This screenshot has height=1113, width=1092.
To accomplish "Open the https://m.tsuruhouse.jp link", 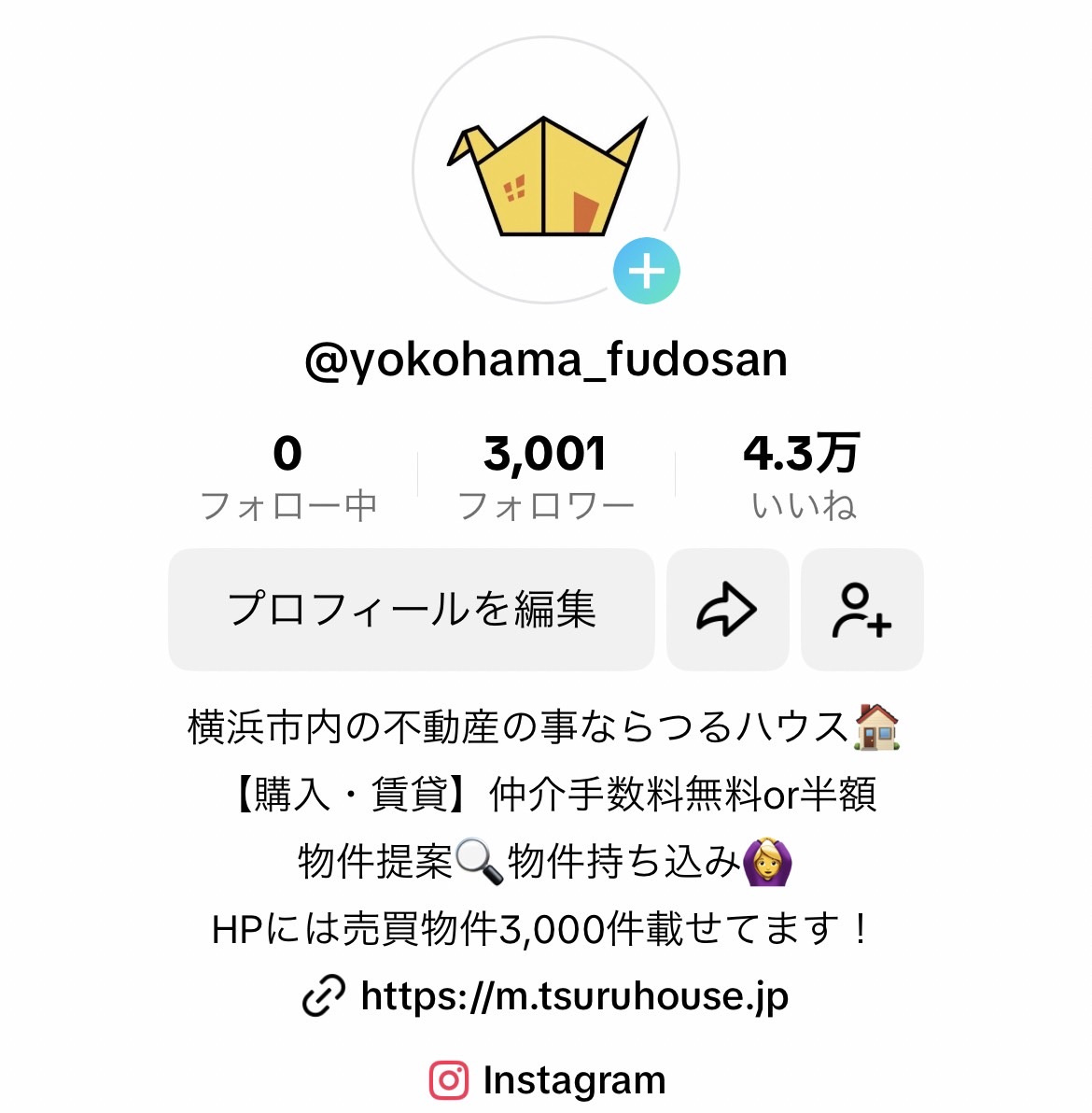I will pos(574,995).
